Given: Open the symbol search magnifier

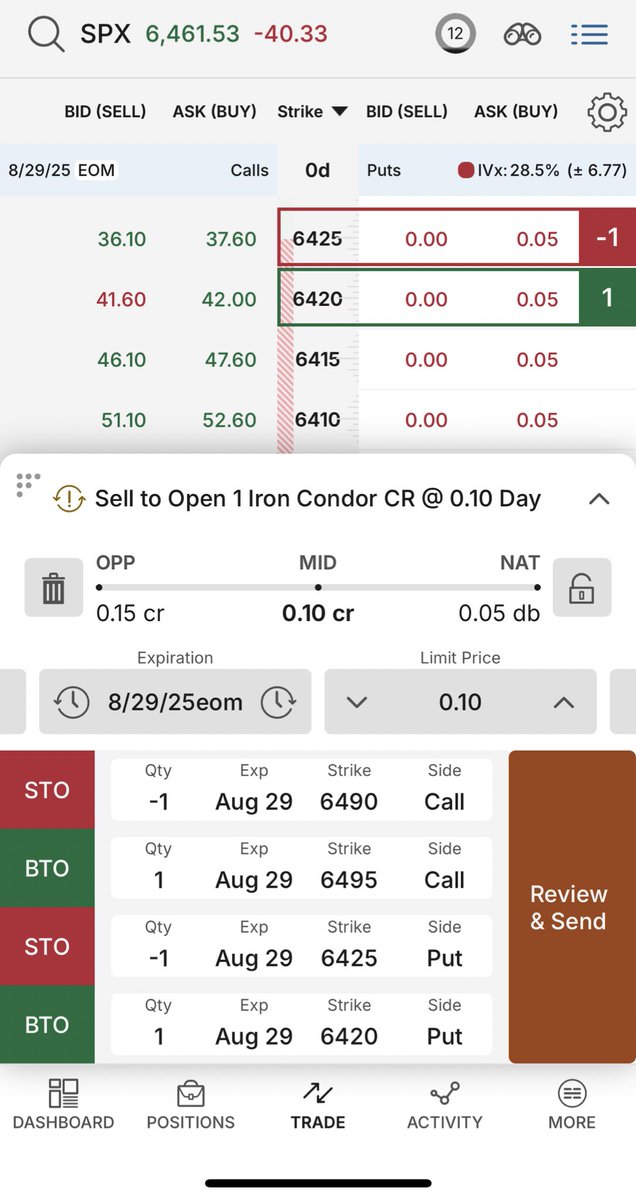Looking at the screenshot, I should 45,35.
